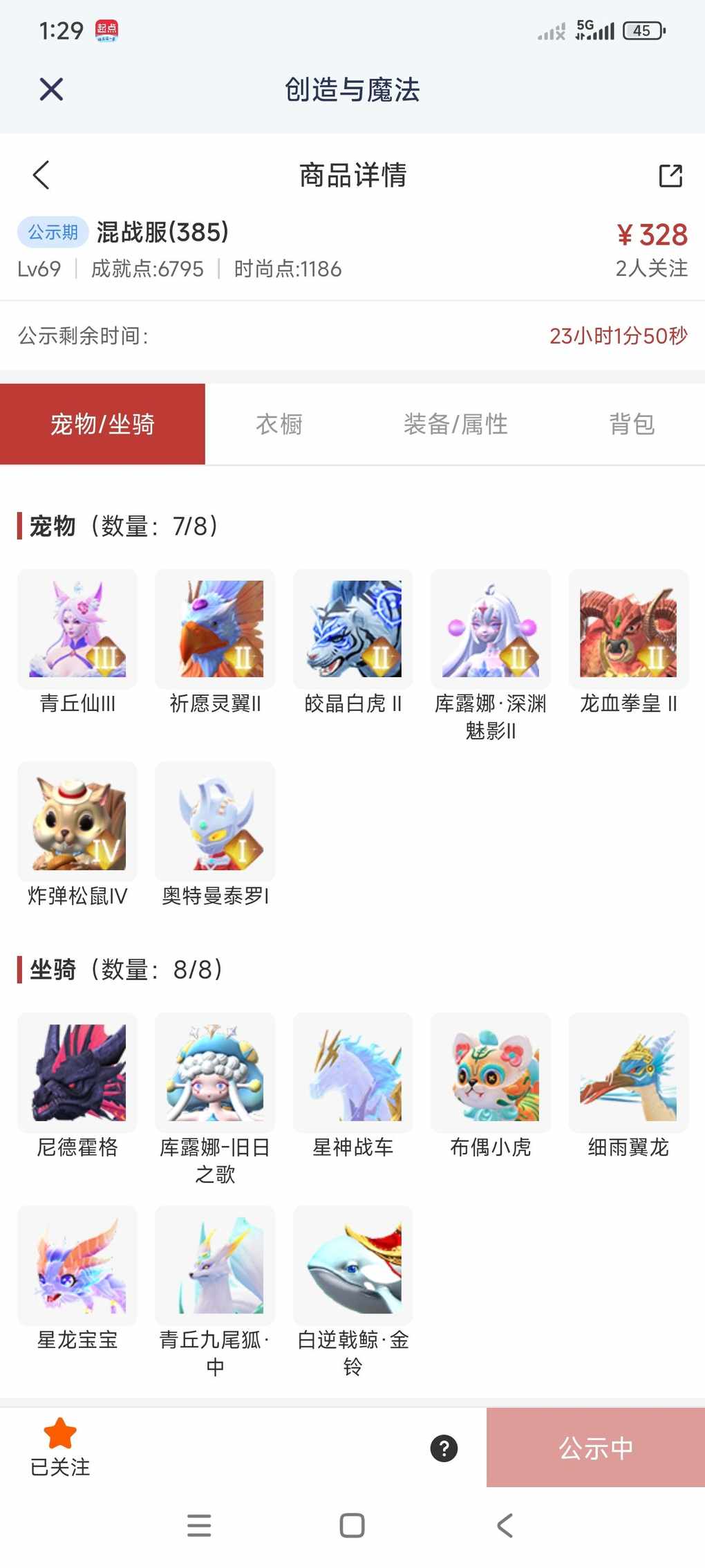Select the 宠物/坐骑 tab
Image resolution: width=705 pixels, height=1568 pixels.
point(102,424)
